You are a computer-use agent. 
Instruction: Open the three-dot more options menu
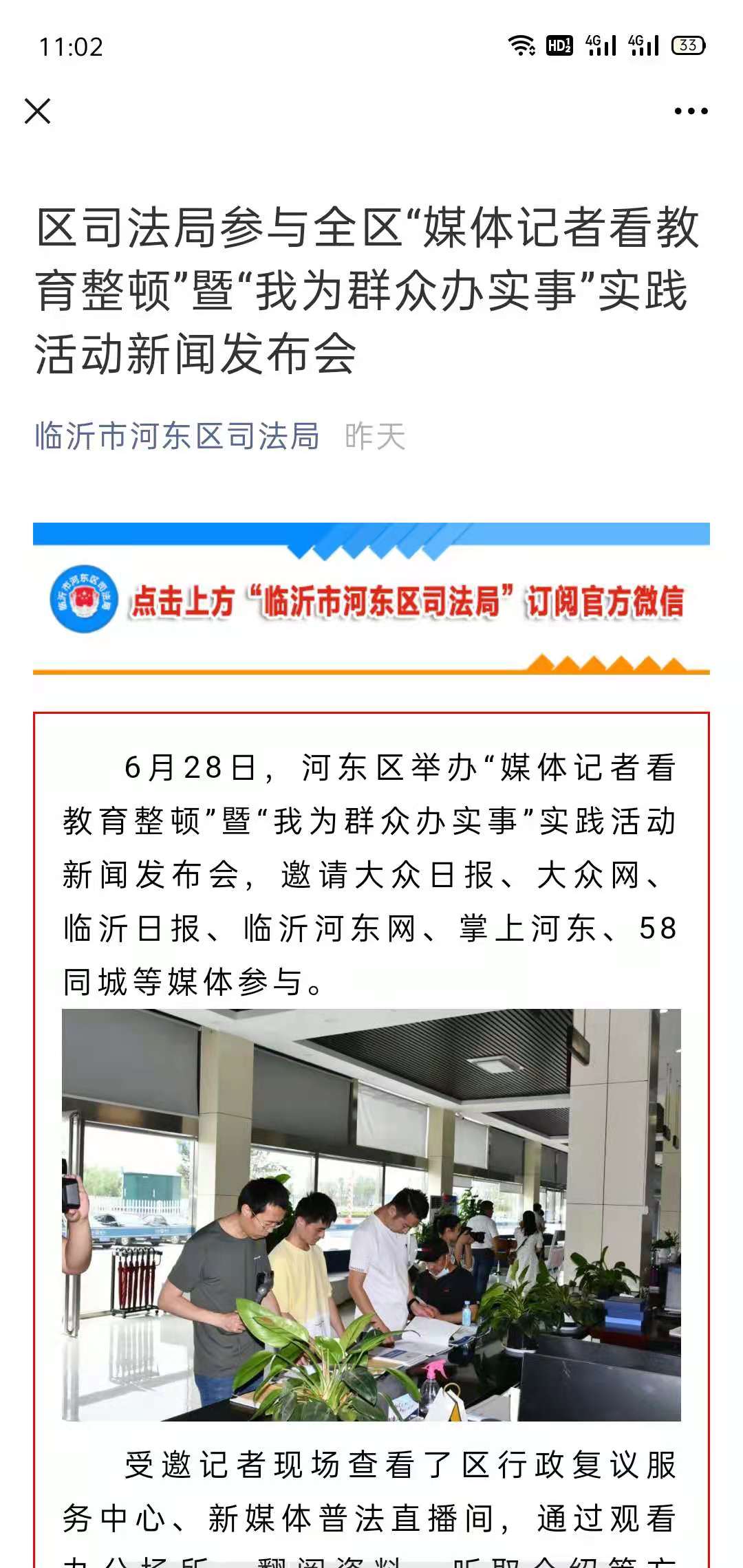691,111
